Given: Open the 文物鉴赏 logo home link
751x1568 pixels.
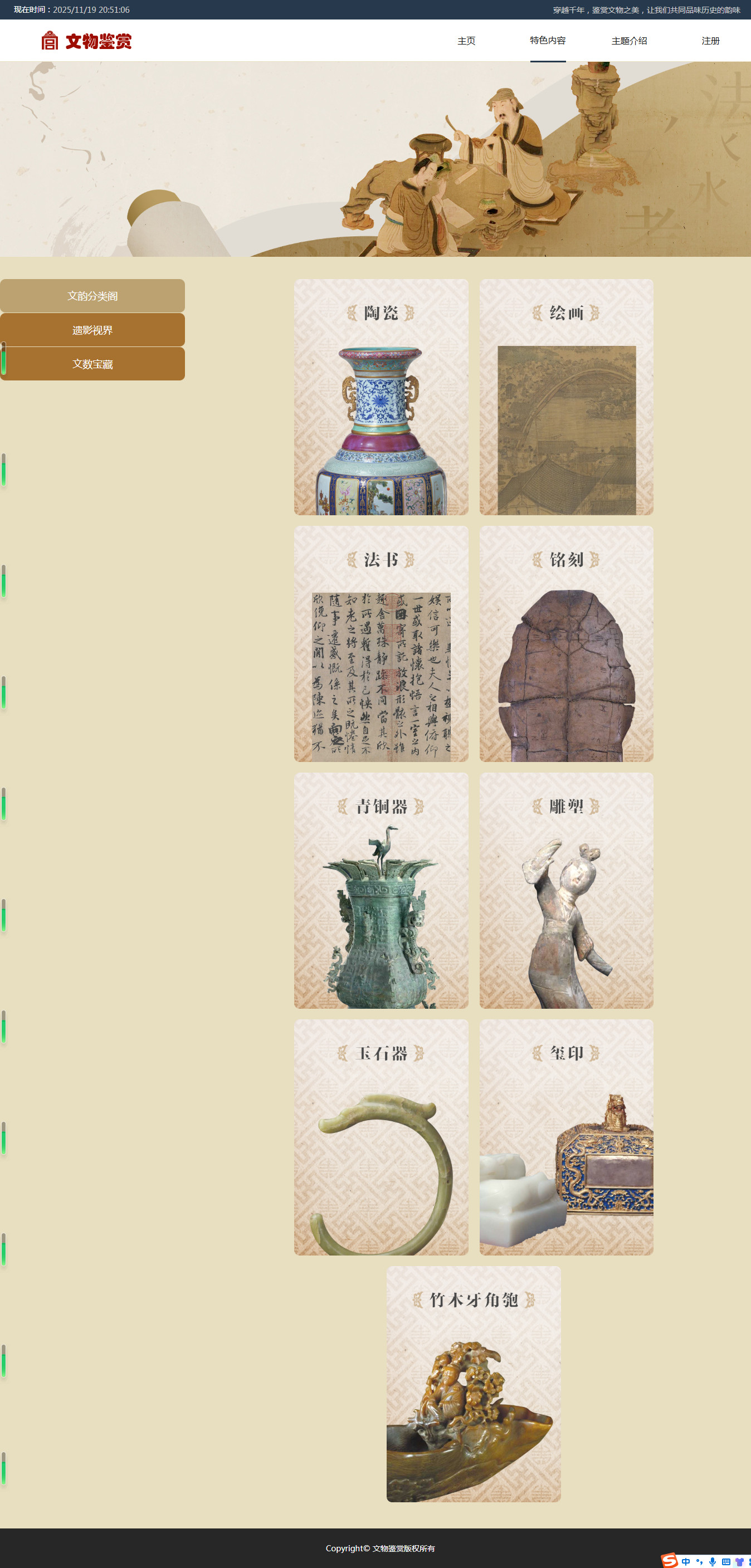Looking at the screenshot, I should (x=86, y=41).
